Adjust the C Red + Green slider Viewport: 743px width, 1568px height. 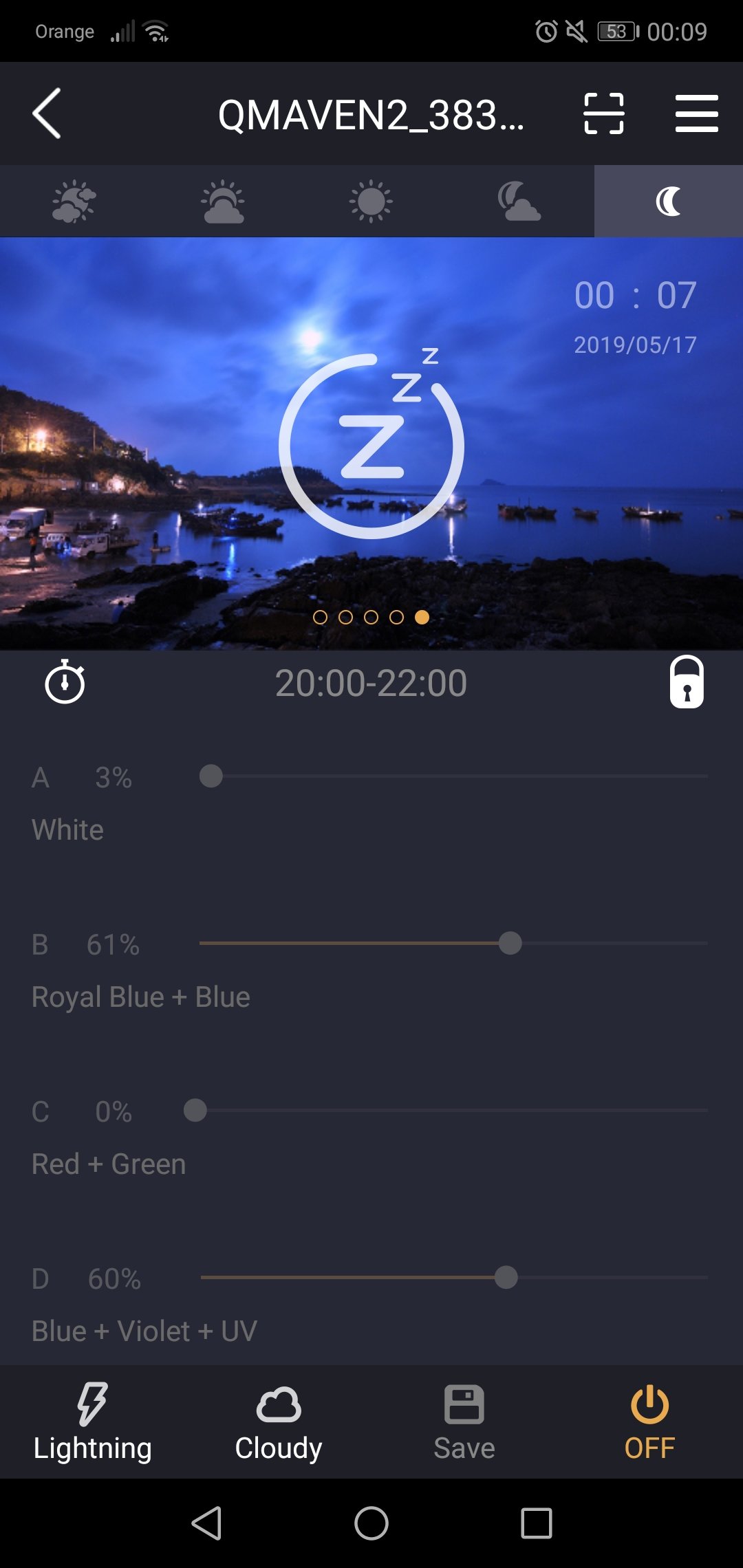click(195, 1110)
